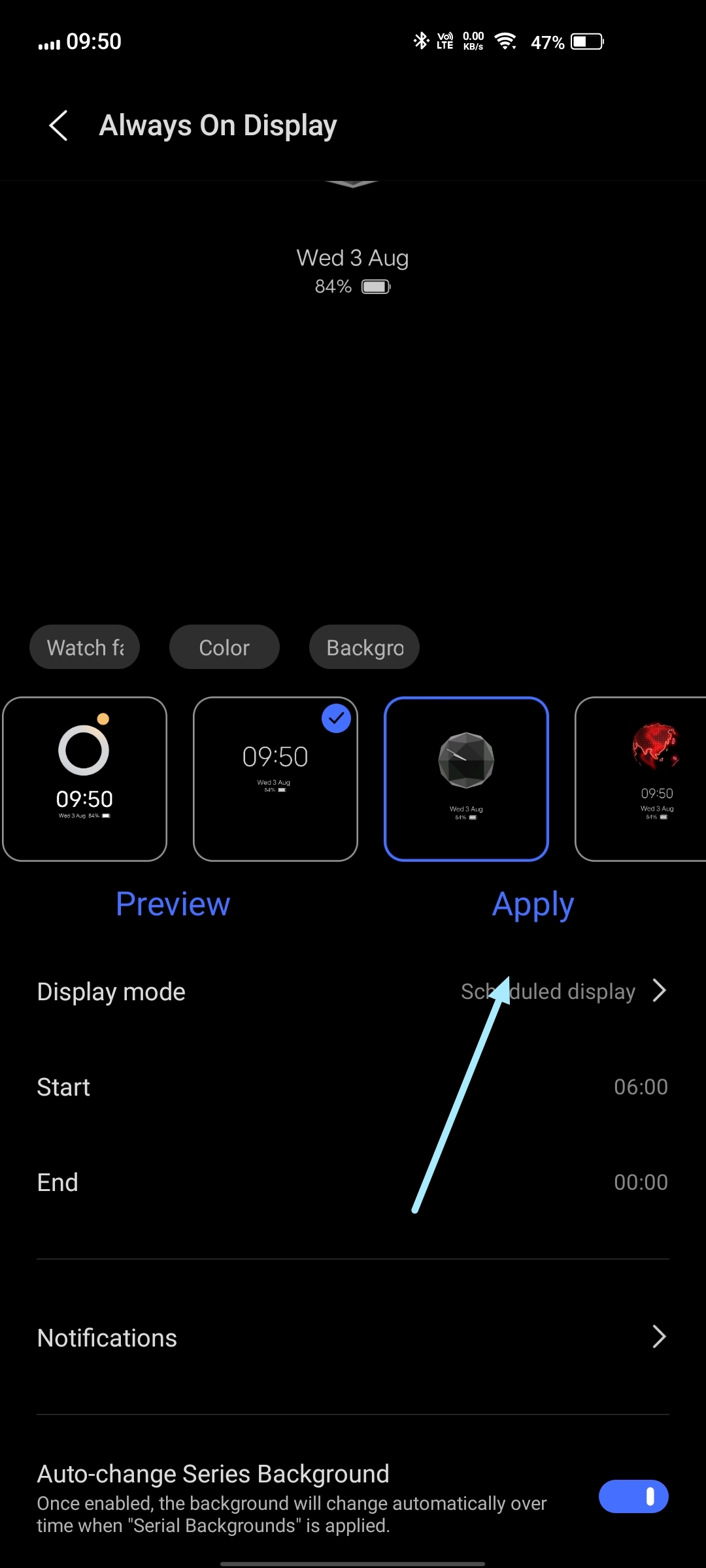Go back from Always On Display
This screenshot has height=1568, width=706.
pyautogui.click(x=58, y=125)
